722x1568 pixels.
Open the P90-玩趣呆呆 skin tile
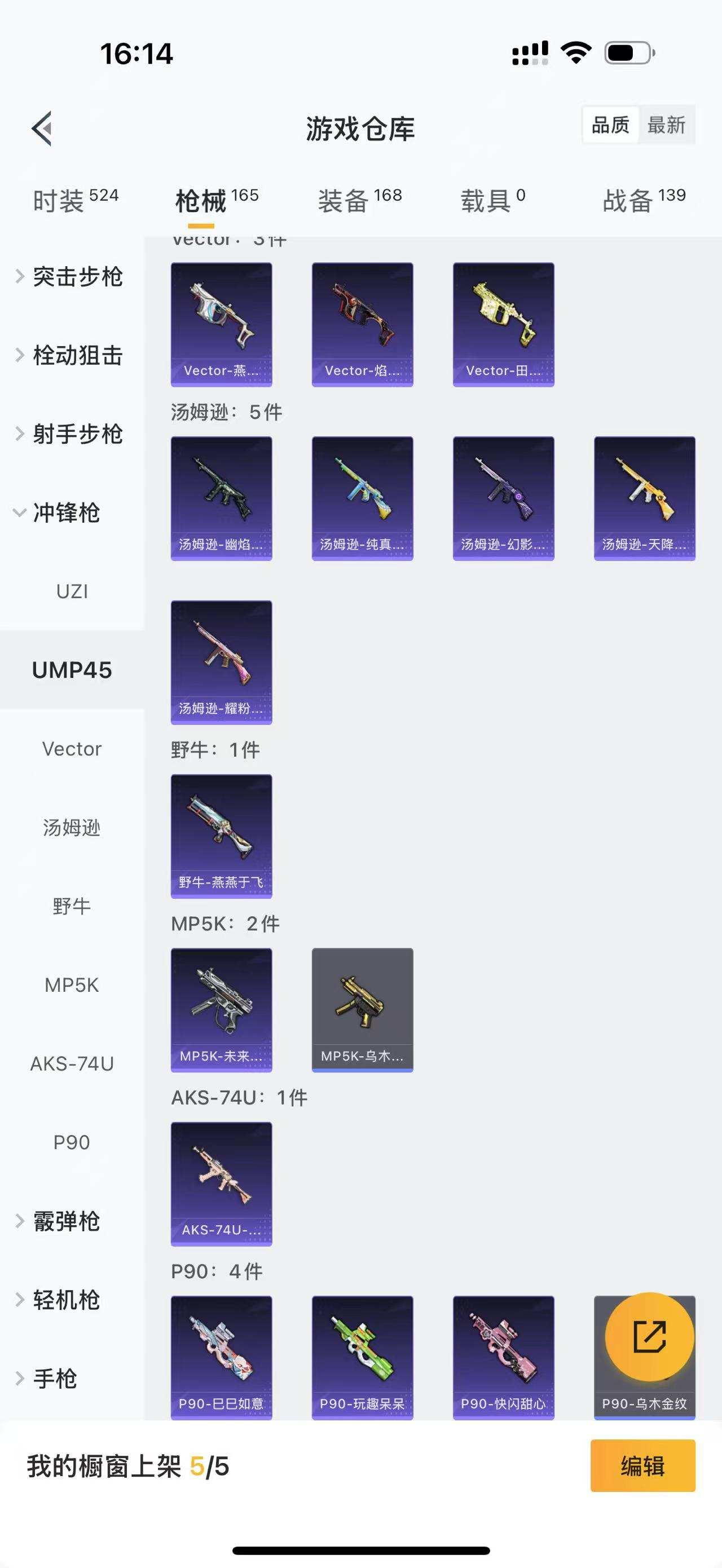362,1357
